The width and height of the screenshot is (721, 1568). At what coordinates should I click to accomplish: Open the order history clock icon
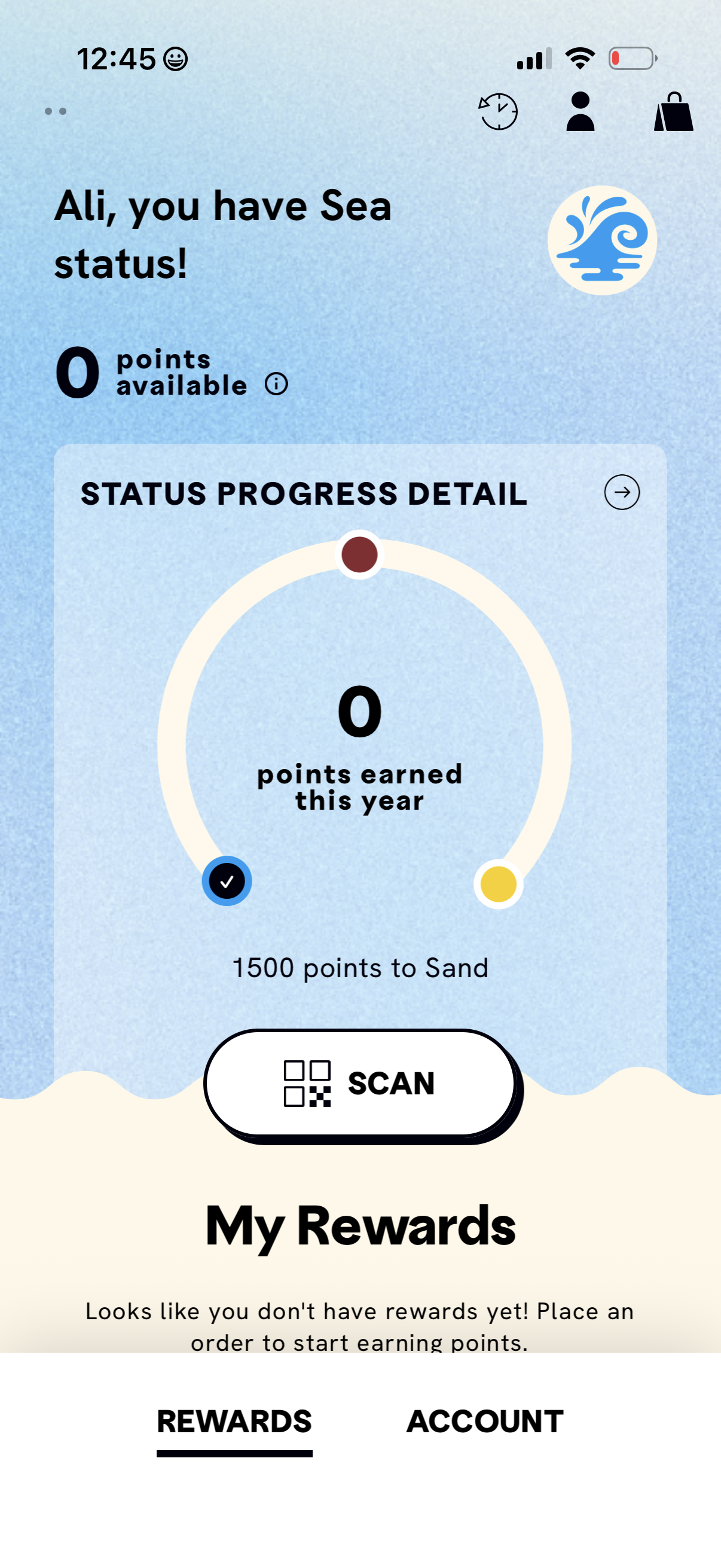497,112
